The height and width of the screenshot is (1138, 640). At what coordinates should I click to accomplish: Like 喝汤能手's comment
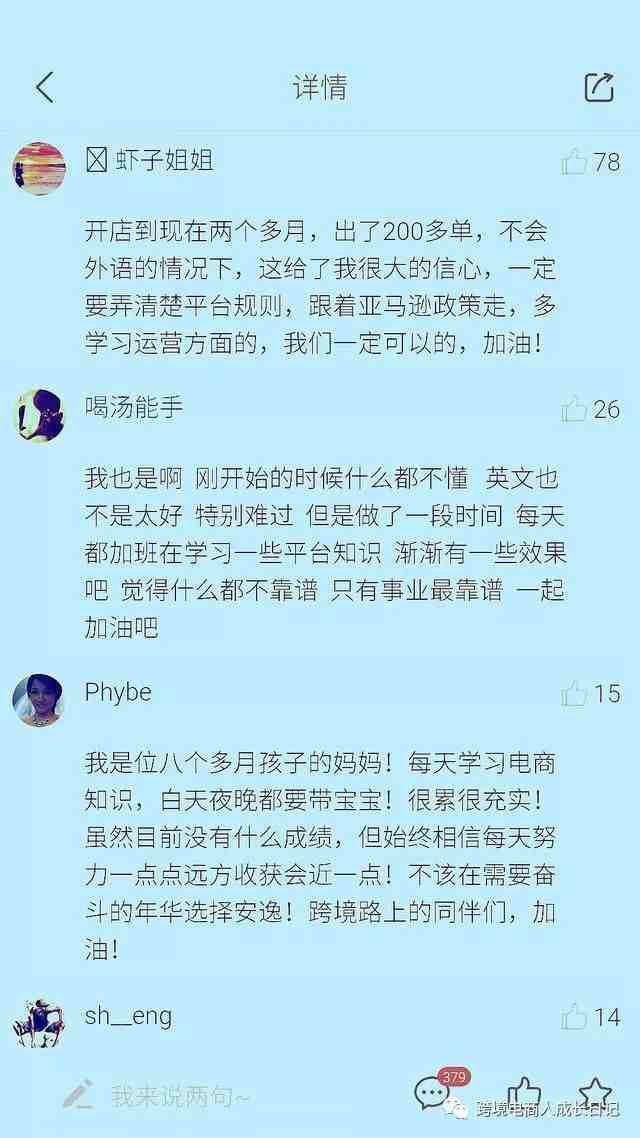[x=575, y=409]
